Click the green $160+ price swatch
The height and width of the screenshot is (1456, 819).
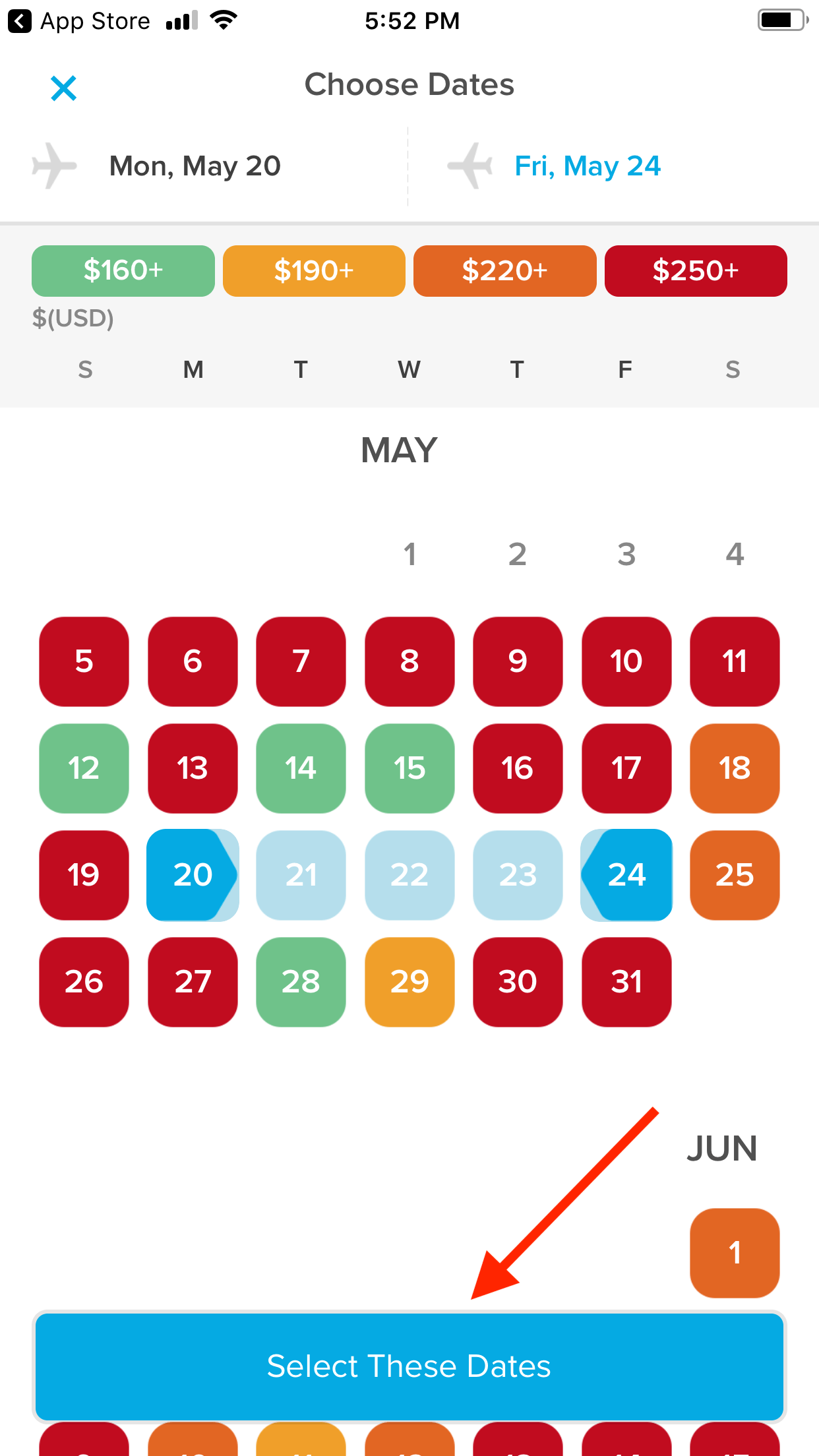point(123,270)
